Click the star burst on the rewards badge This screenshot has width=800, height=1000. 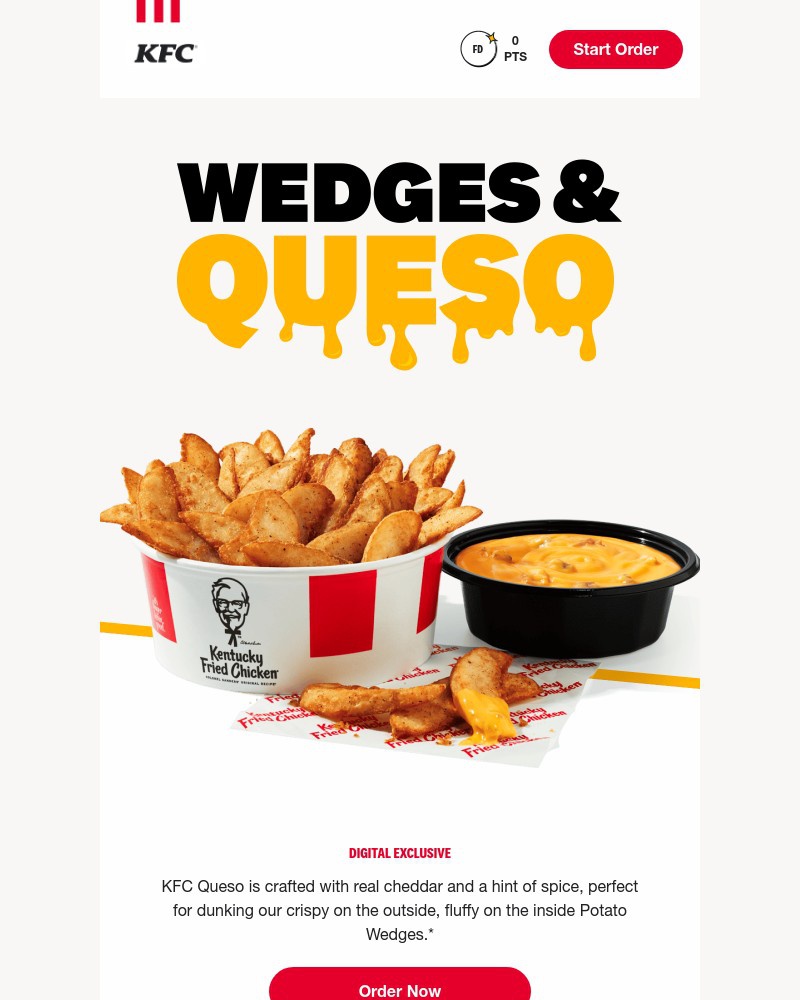coord(491,36)
